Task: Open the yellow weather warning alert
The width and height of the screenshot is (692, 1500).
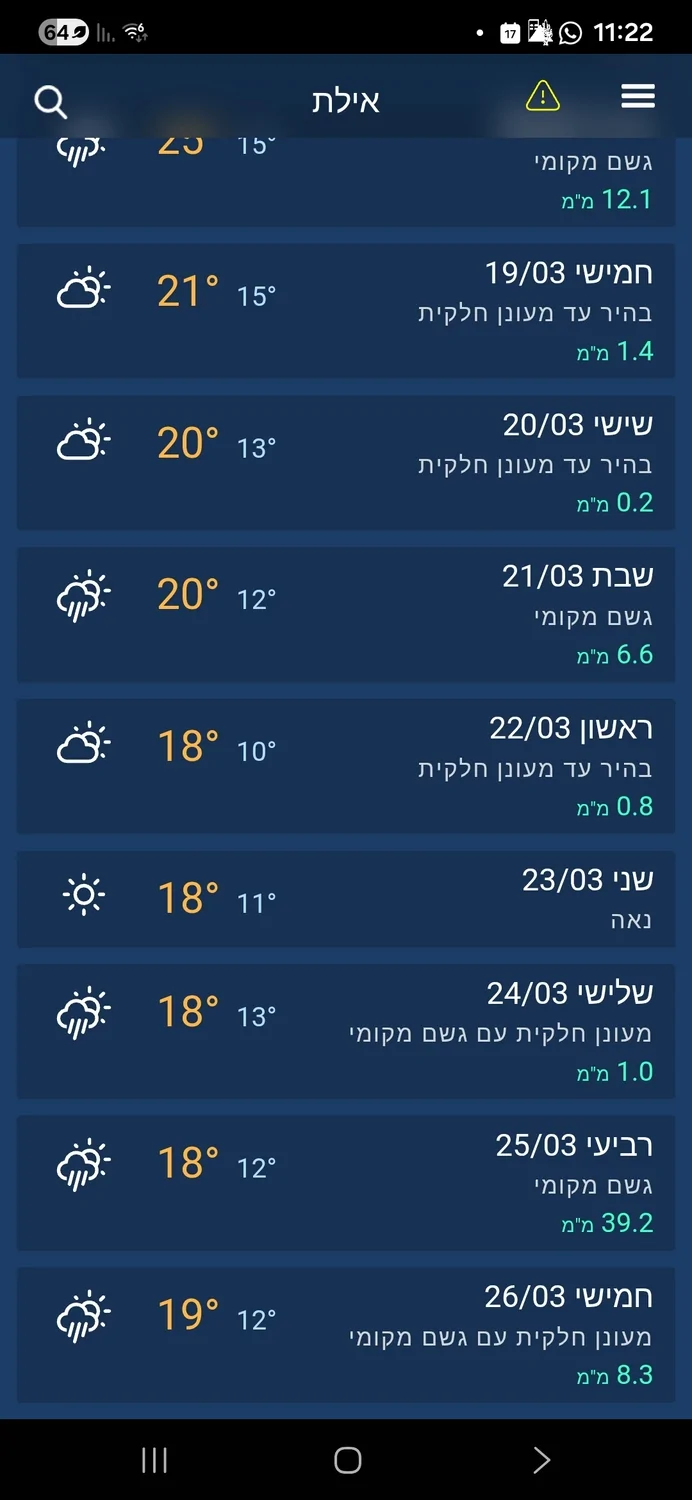Action: 542,97
